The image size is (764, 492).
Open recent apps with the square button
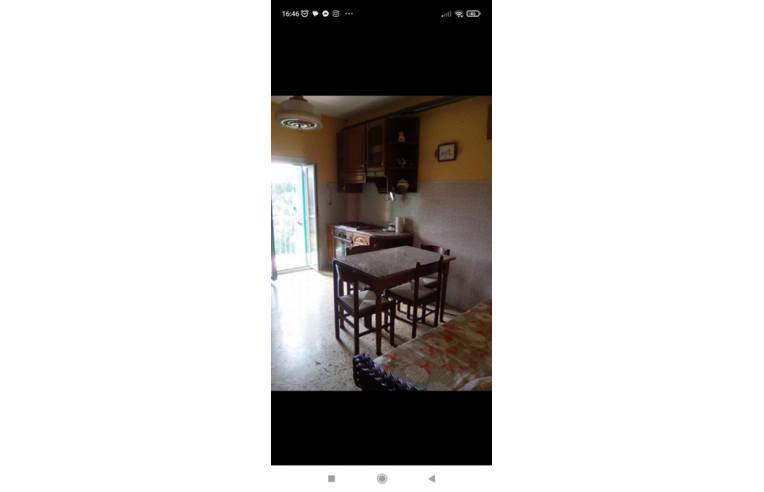[x=331, y=479]
